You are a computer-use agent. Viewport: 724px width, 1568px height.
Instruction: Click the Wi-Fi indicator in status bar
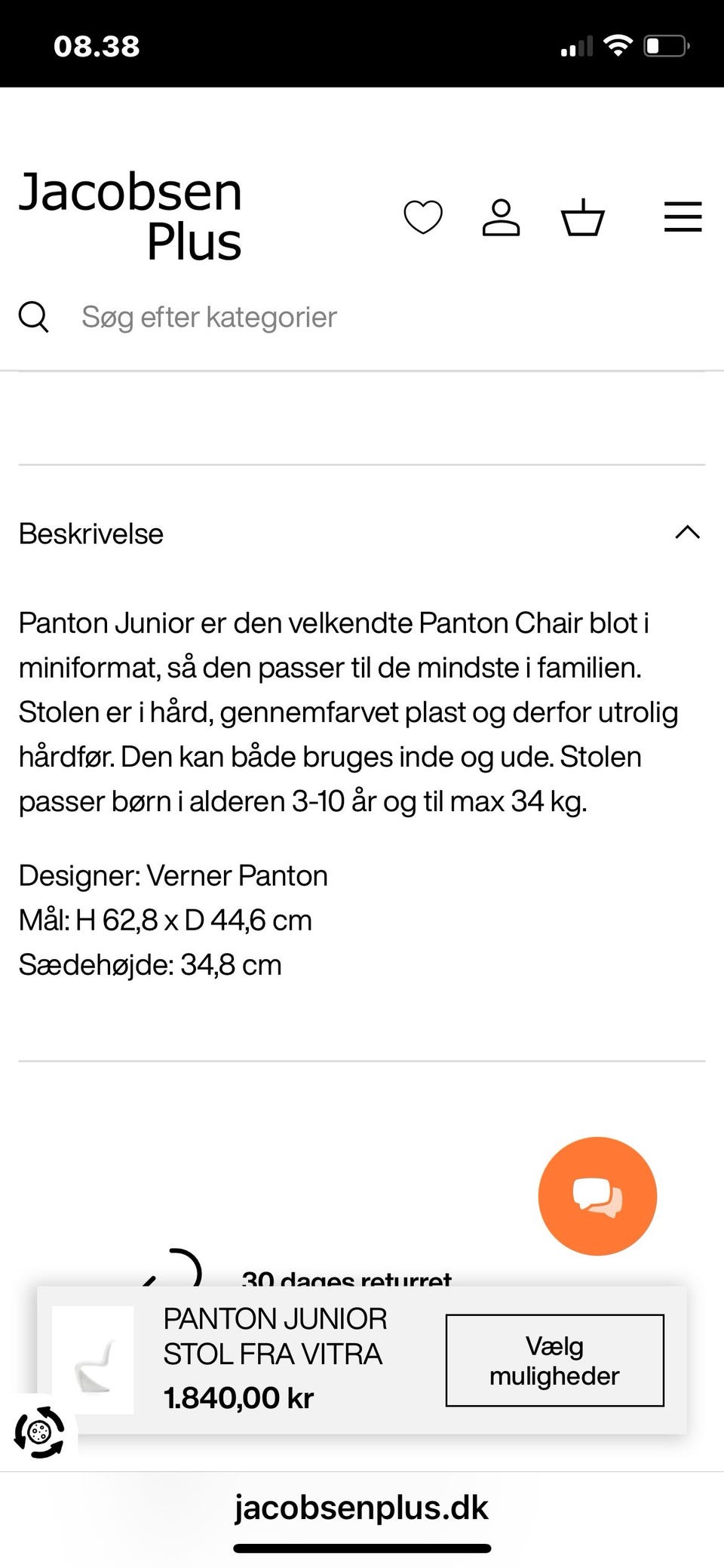pos(618,45)
